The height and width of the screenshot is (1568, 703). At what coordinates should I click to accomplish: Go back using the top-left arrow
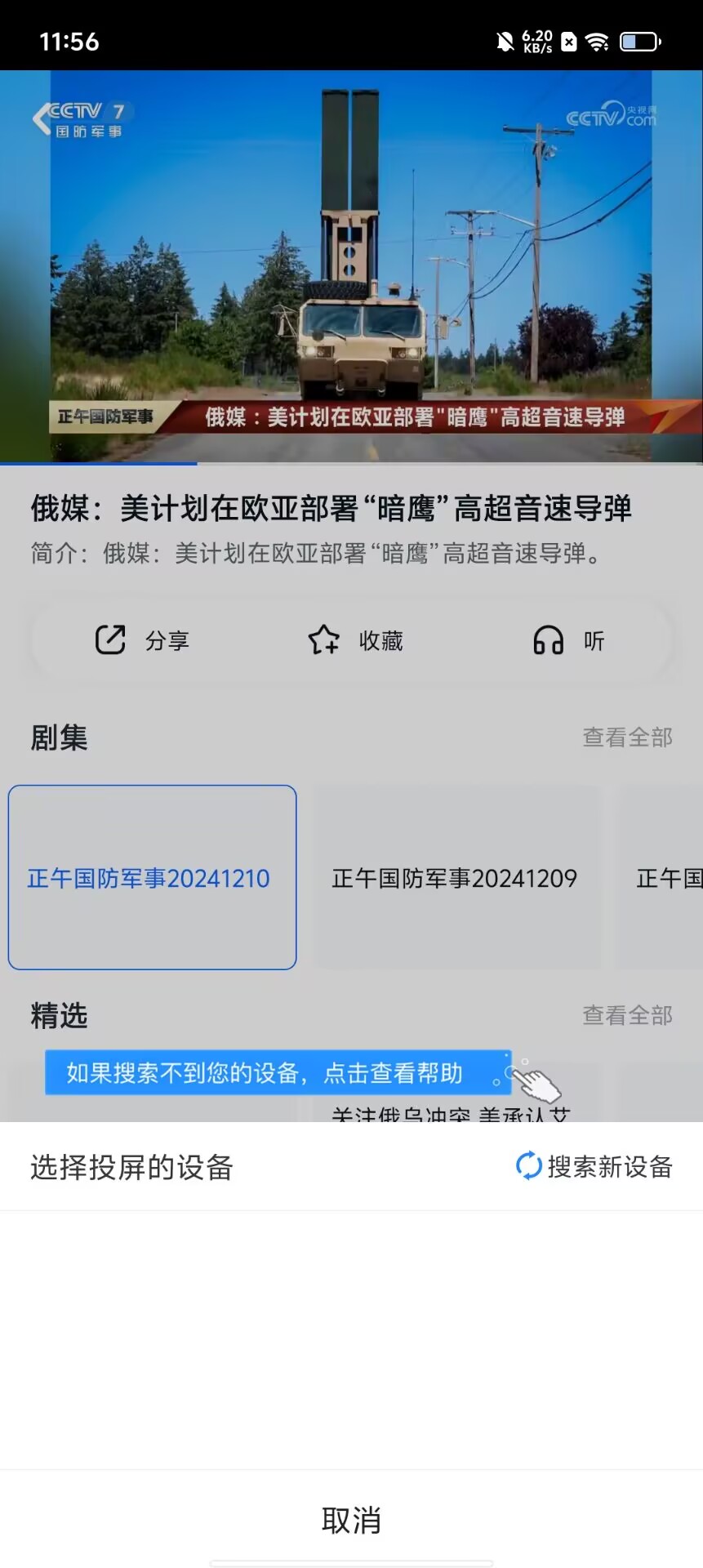click(41, 119)
